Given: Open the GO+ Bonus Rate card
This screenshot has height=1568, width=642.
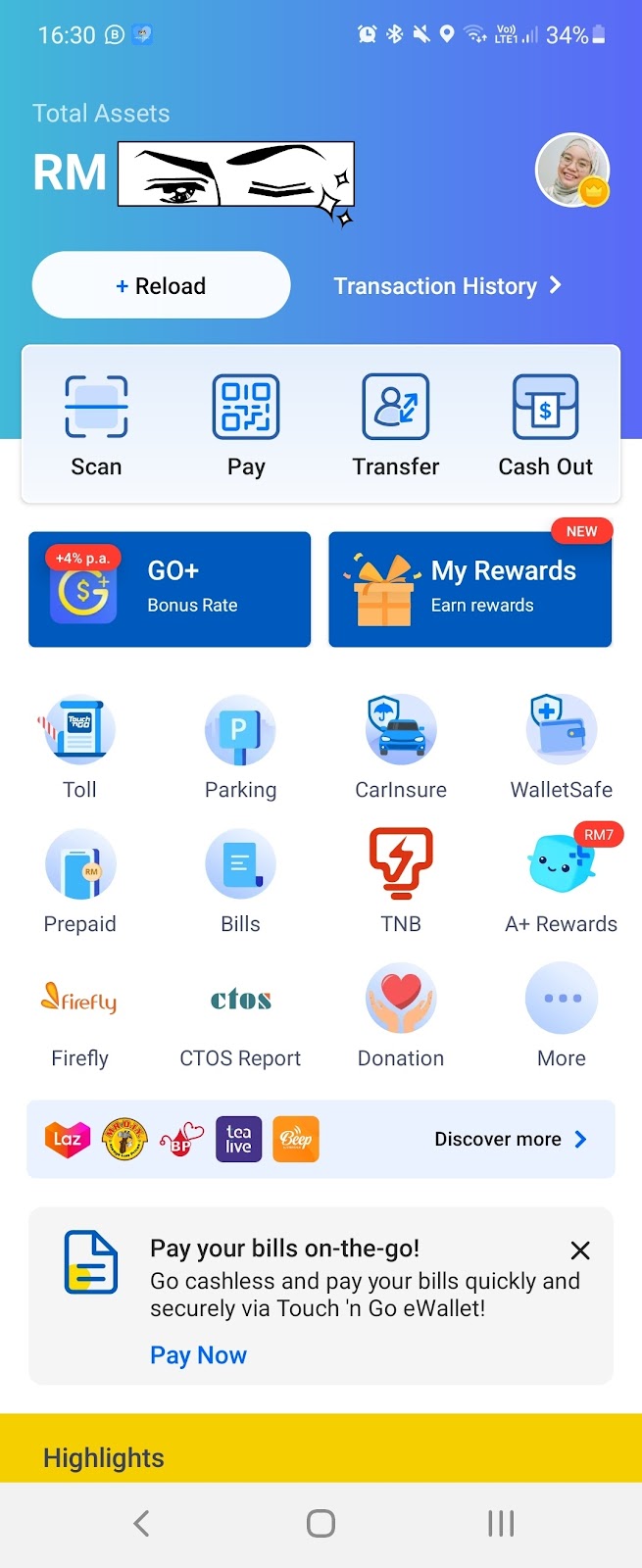Looking at the screenshot, I should point(170,589).
